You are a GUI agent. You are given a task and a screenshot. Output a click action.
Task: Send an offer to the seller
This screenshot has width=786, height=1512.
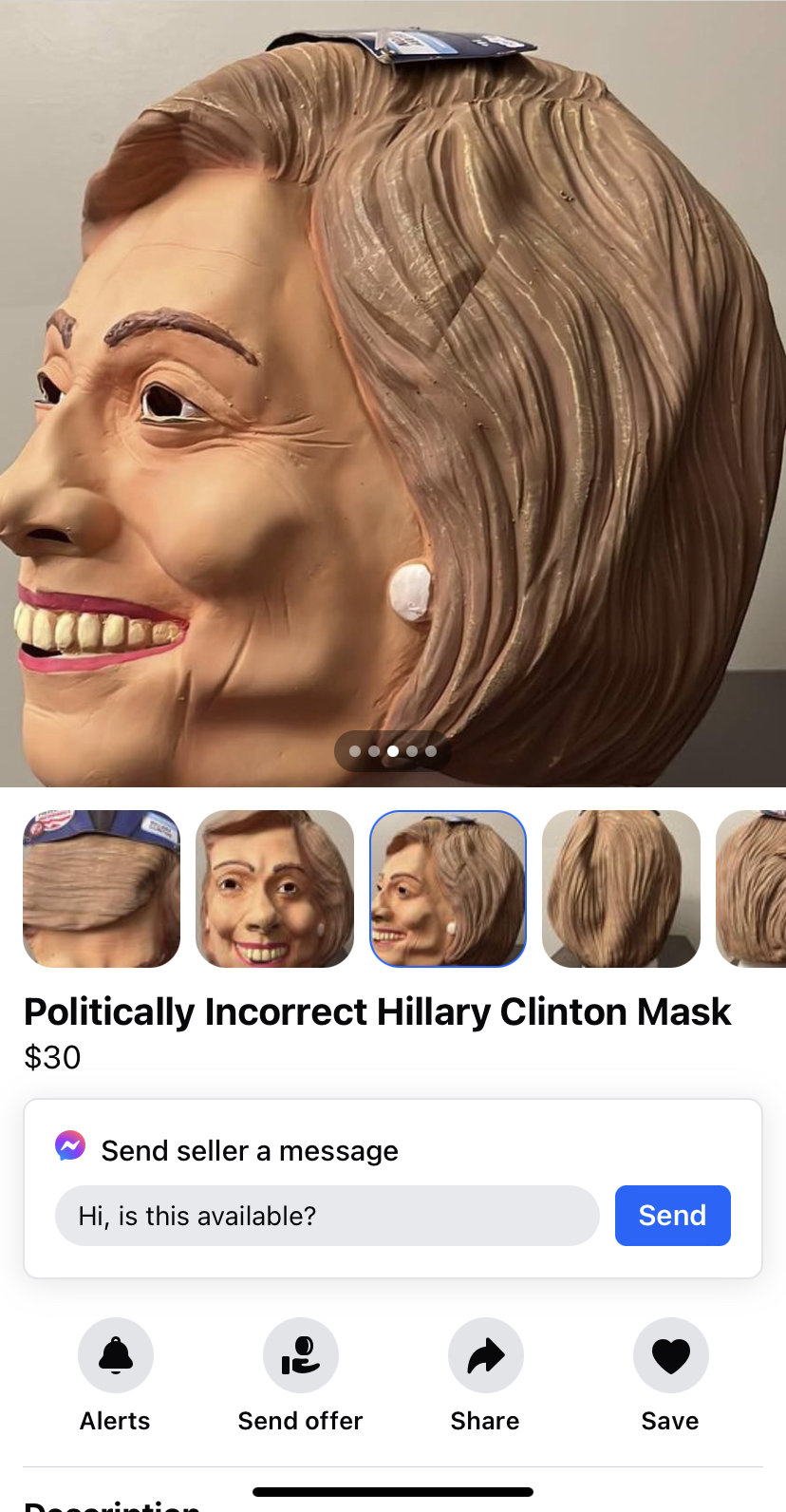pyautogui.click(x=300, y=1355)
